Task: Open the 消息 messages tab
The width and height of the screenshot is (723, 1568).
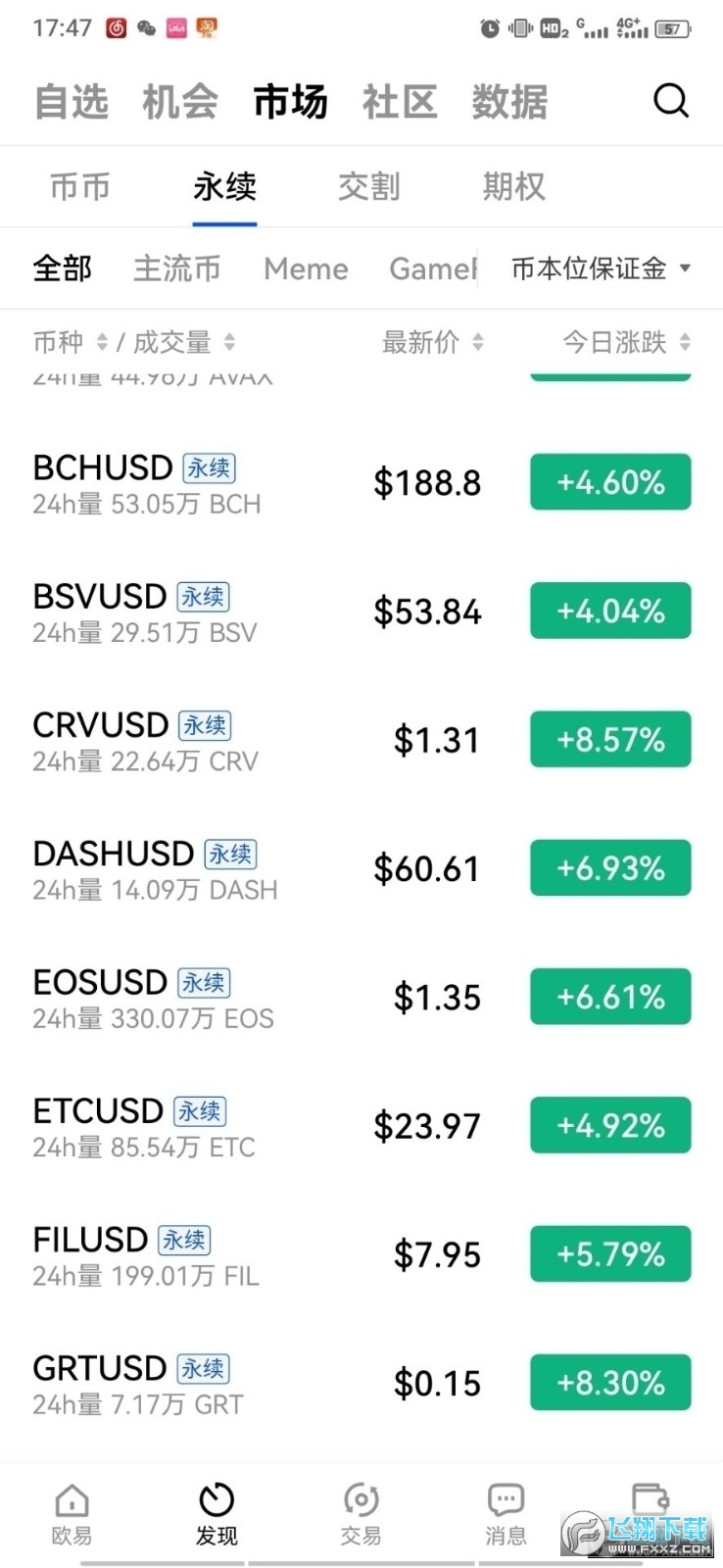Action: 506,1514
